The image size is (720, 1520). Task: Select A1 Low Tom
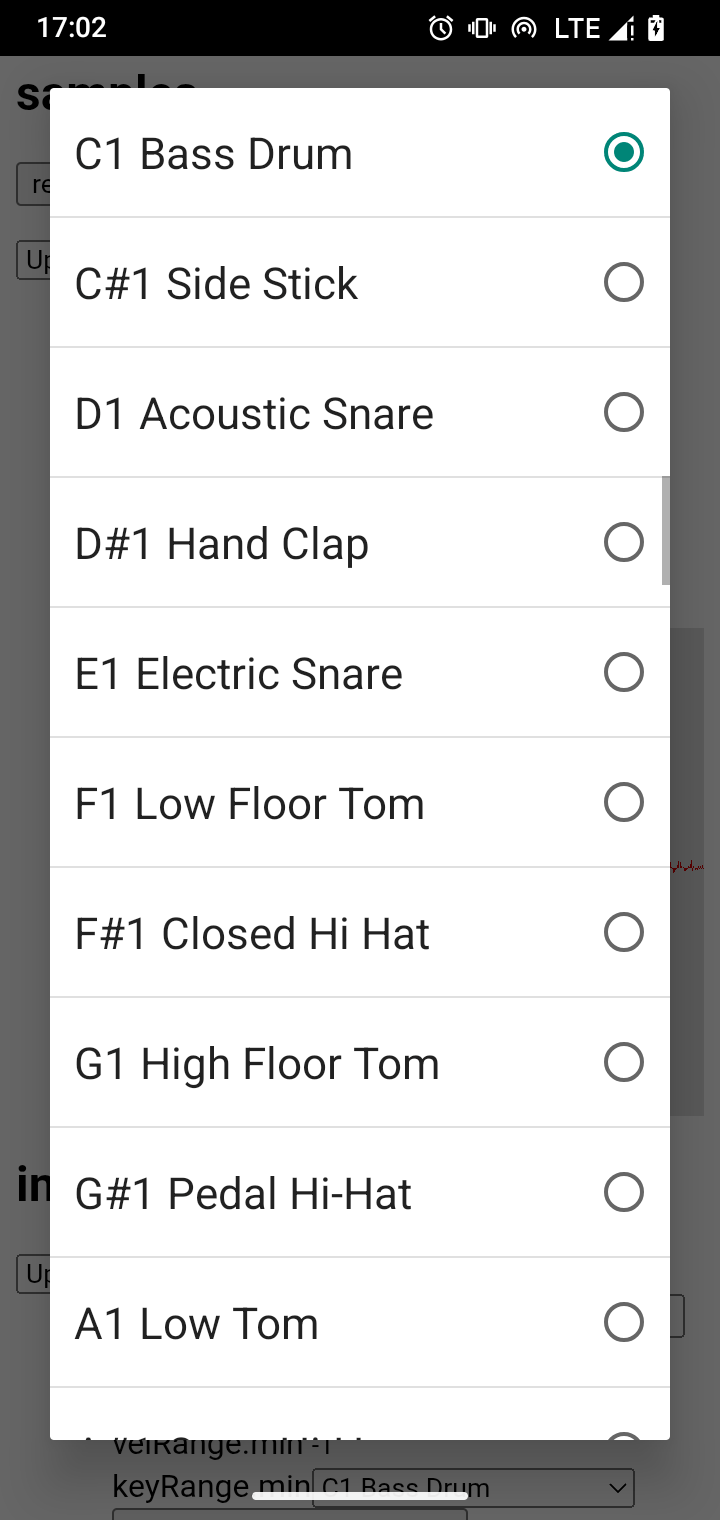point(360,1323)
